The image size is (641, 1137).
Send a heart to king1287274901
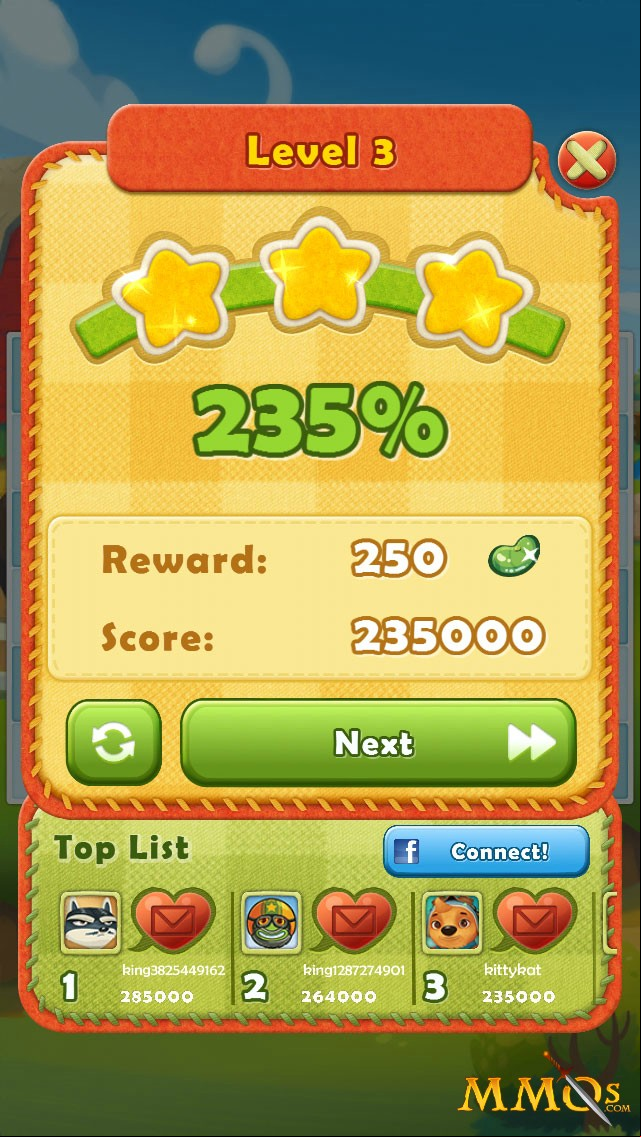(355, 921)
